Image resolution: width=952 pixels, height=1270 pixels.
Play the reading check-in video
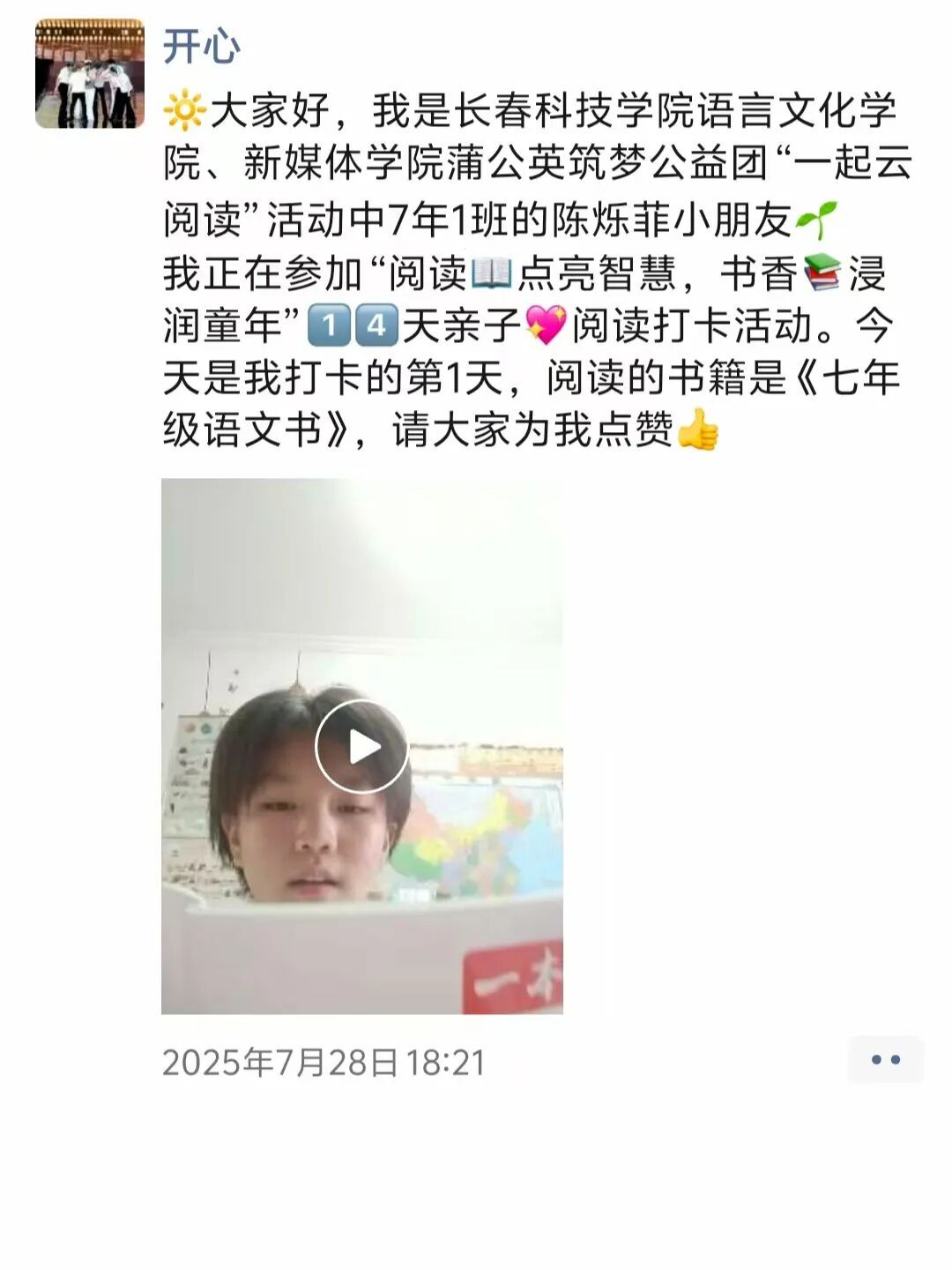pyautogui.click(x=361, y=746)
